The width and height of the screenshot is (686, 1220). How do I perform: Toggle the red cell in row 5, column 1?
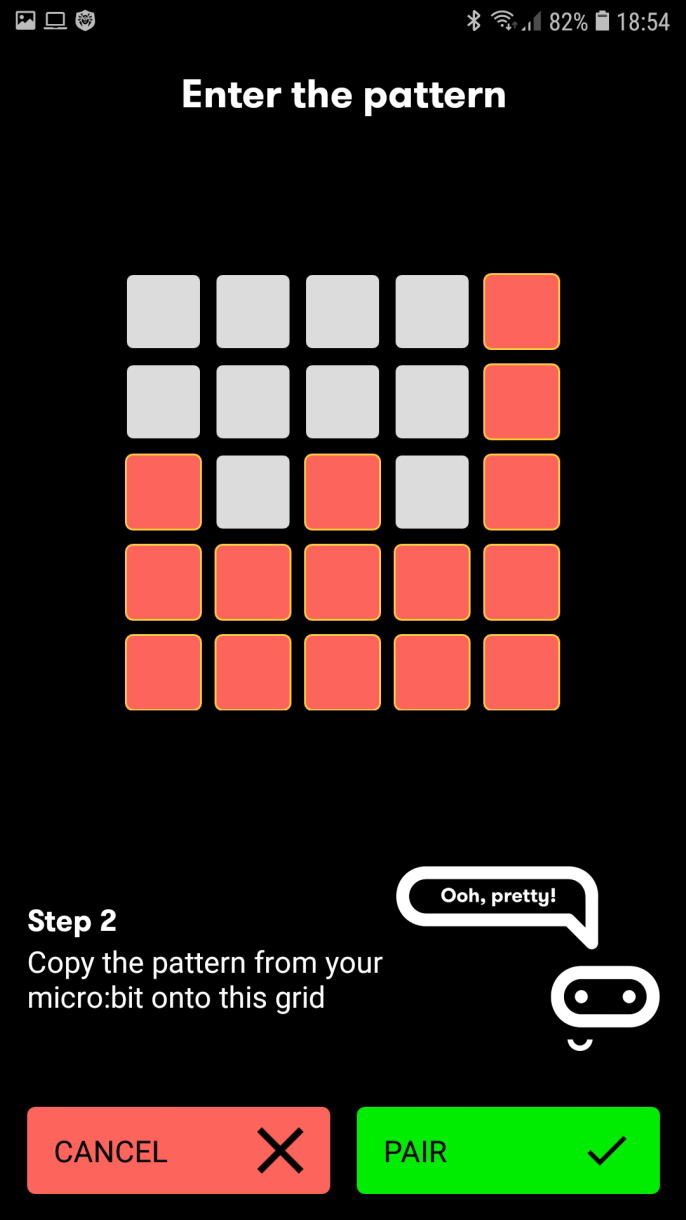point(163,672)
